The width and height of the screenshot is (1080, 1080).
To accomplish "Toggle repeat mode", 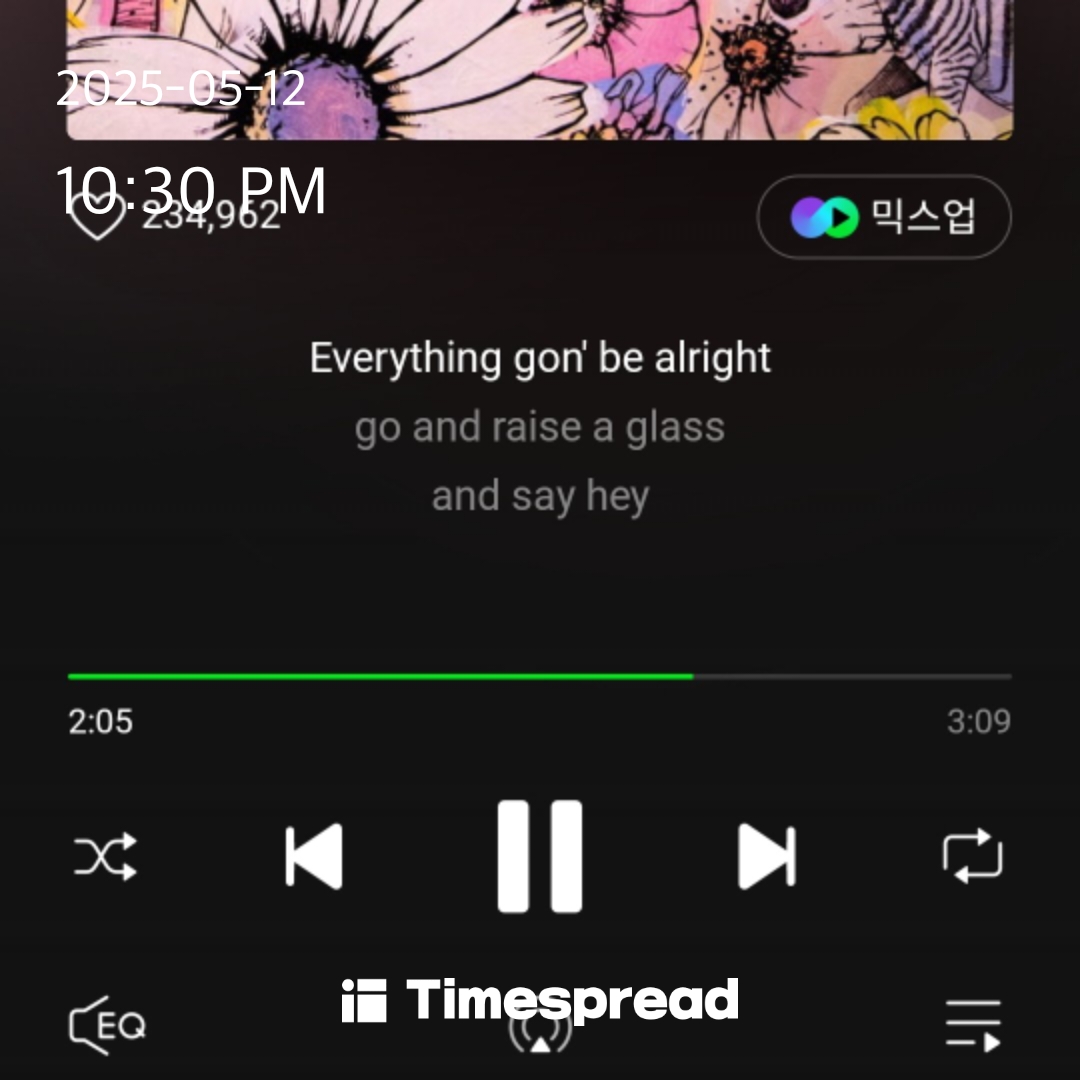I will coord(972,857).
